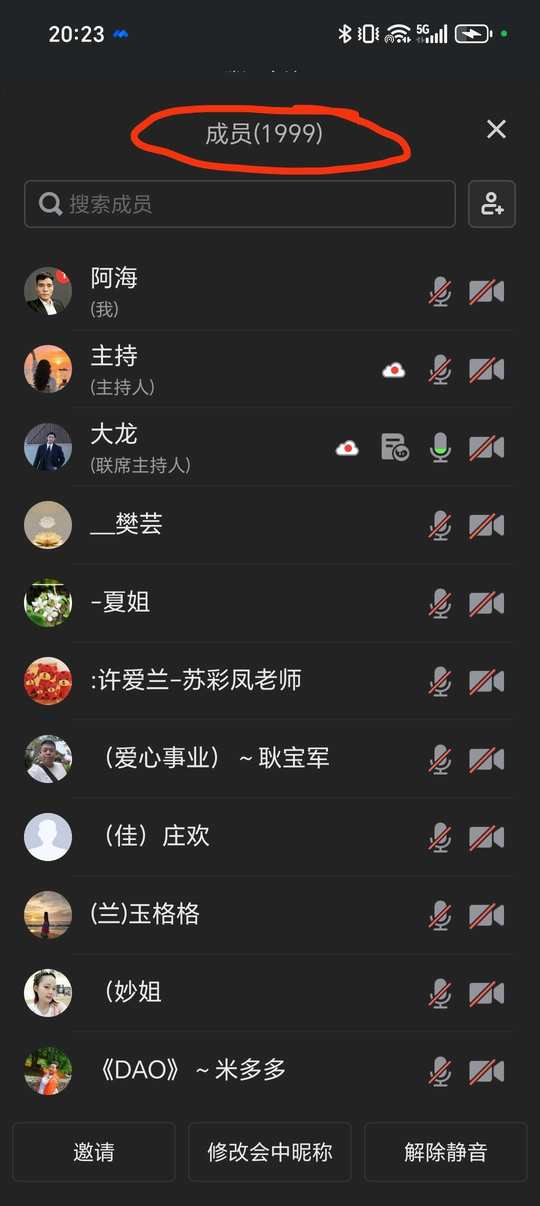Screen dimensions: 540x1206
Task: Open member :许爱兰-苏彩凤老师
Action: coord(270,682)
